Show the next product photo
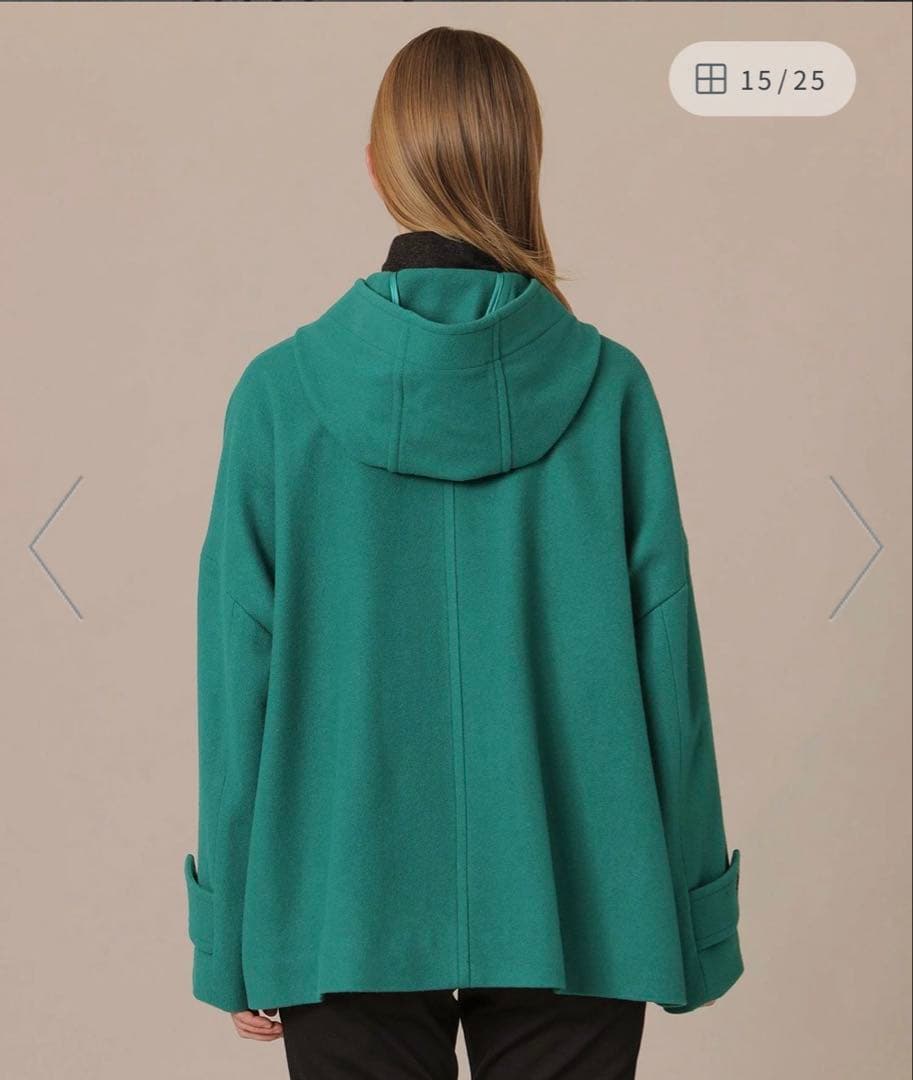Screen dimensions: 913x1080 855,547
